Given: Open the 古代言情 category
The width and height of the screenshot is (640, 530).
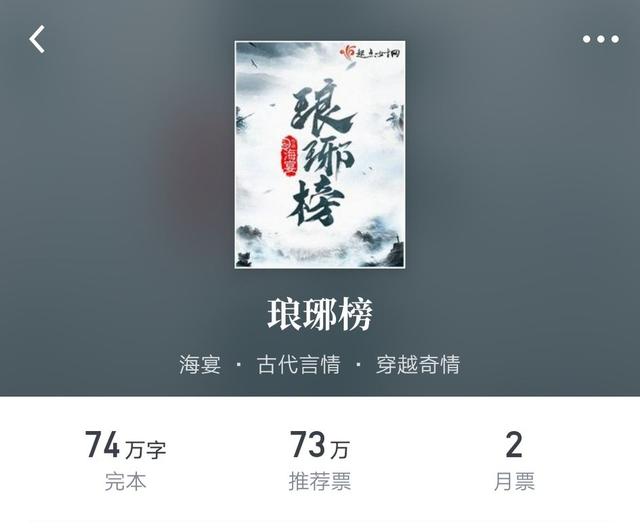Looking at the screenshot, I should (298, 364).
